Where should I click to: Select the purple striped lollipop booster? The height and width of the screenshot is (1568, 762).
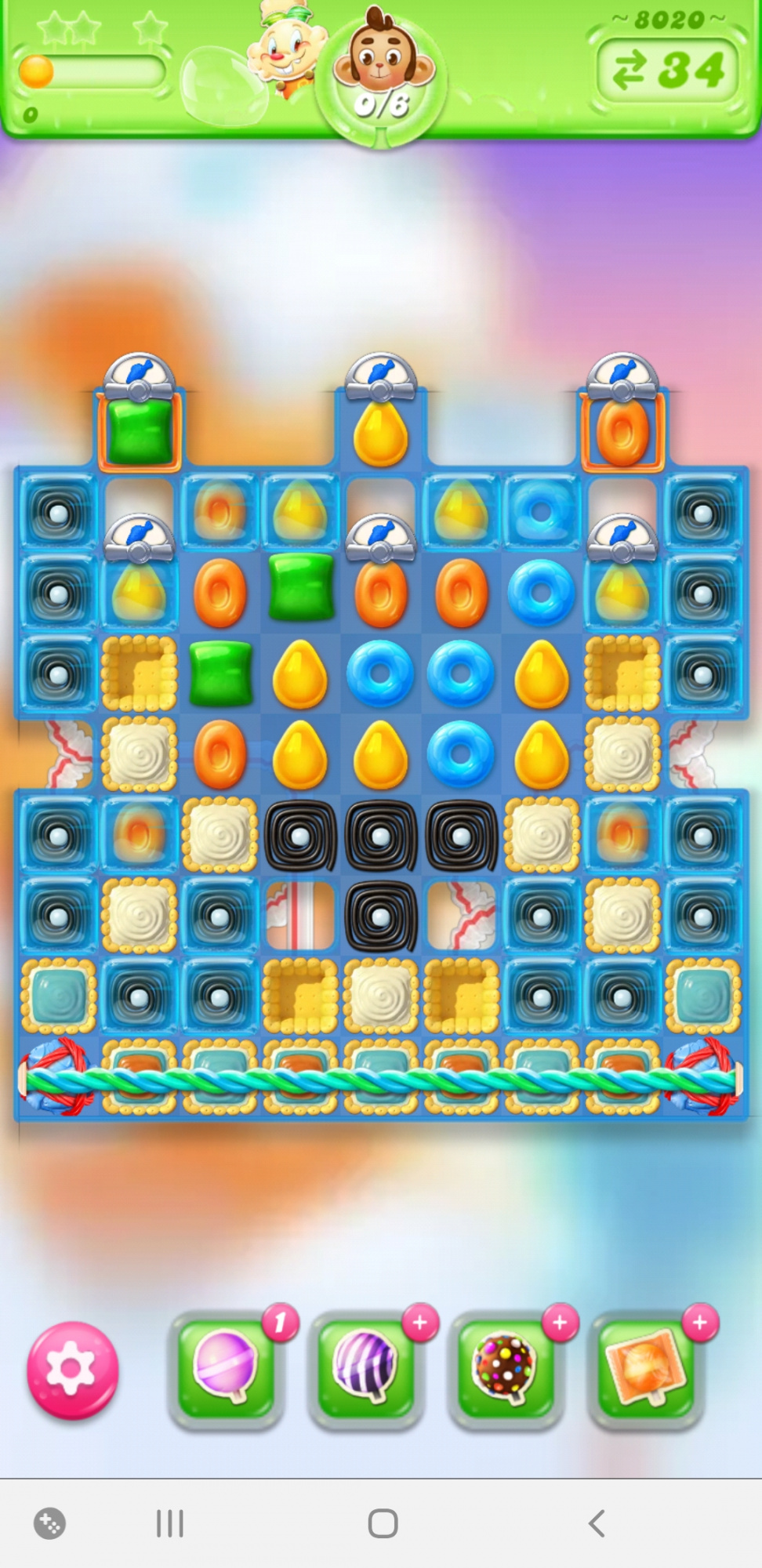(x=366, y=1370)
